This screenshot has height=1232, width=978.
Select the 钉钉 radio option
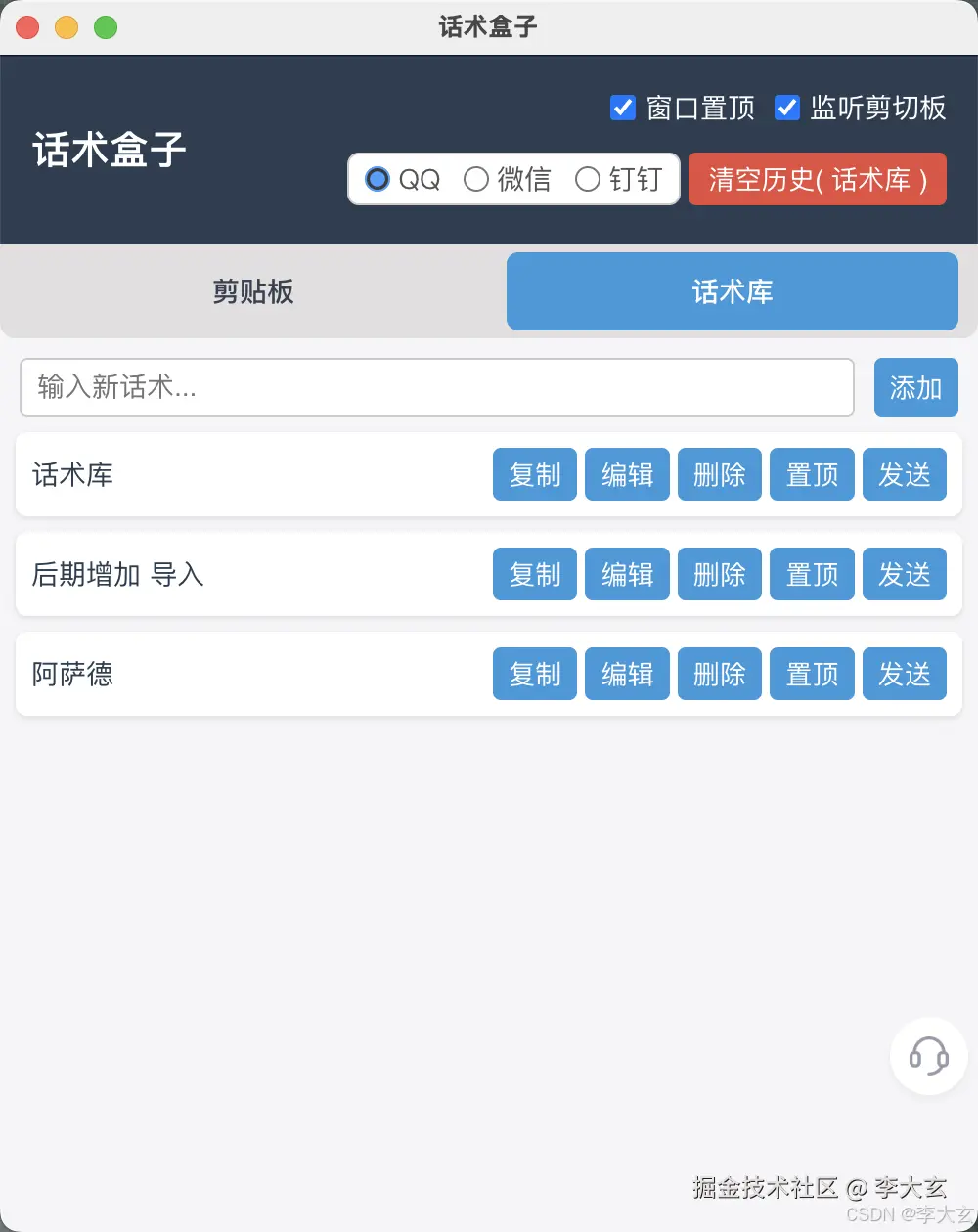[x=587, y=179]
